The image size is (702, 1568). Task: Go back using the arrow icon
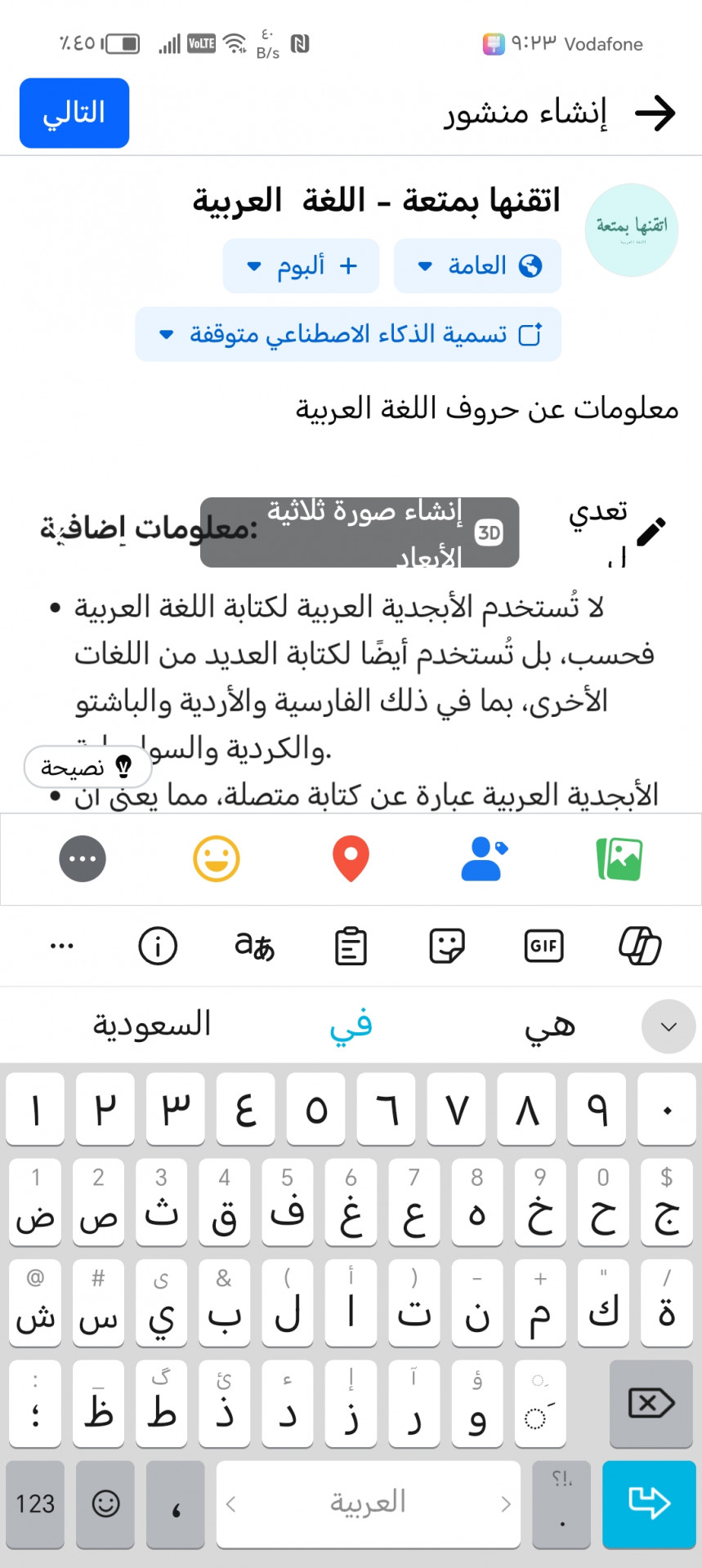655,113
